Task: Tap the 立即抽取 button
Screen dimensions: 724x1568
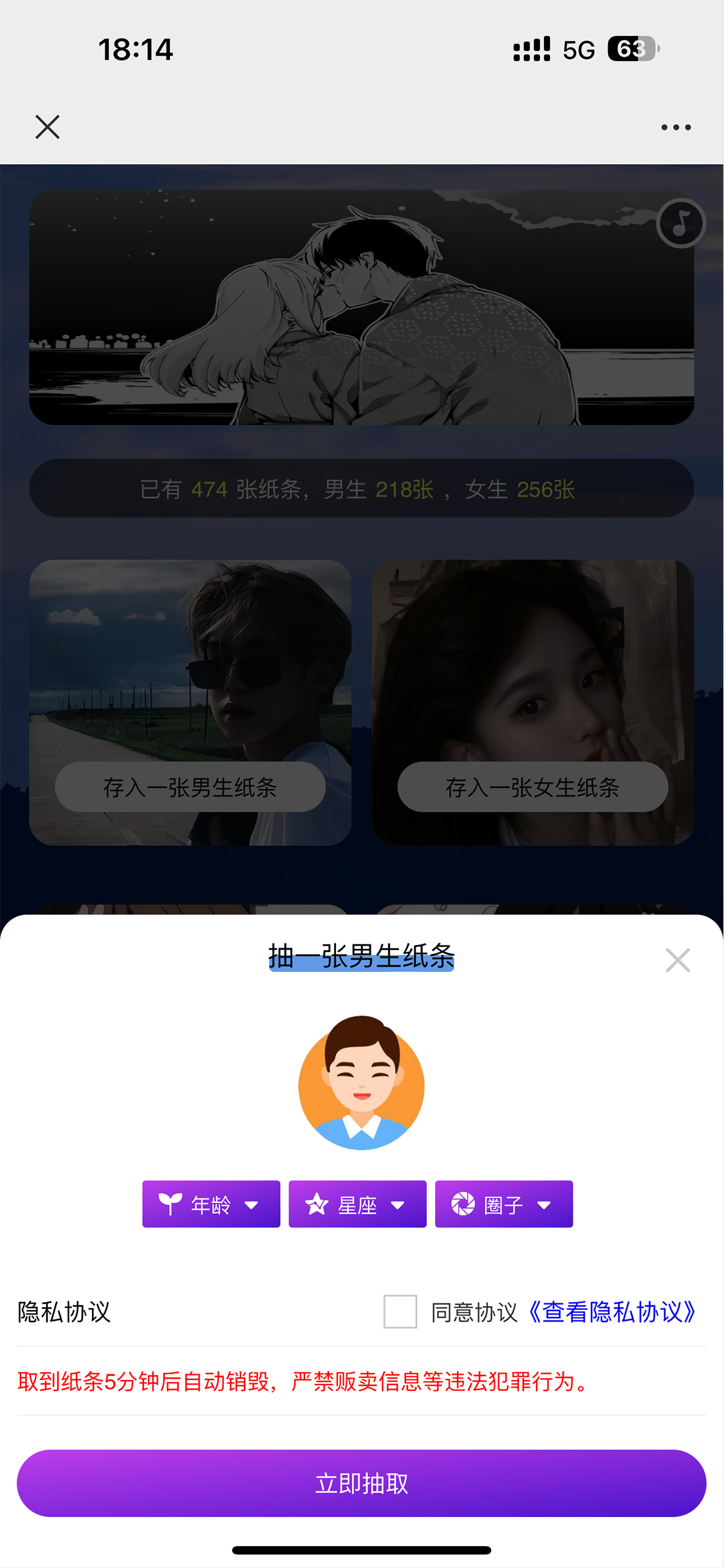Action: tap(362, 1483)
